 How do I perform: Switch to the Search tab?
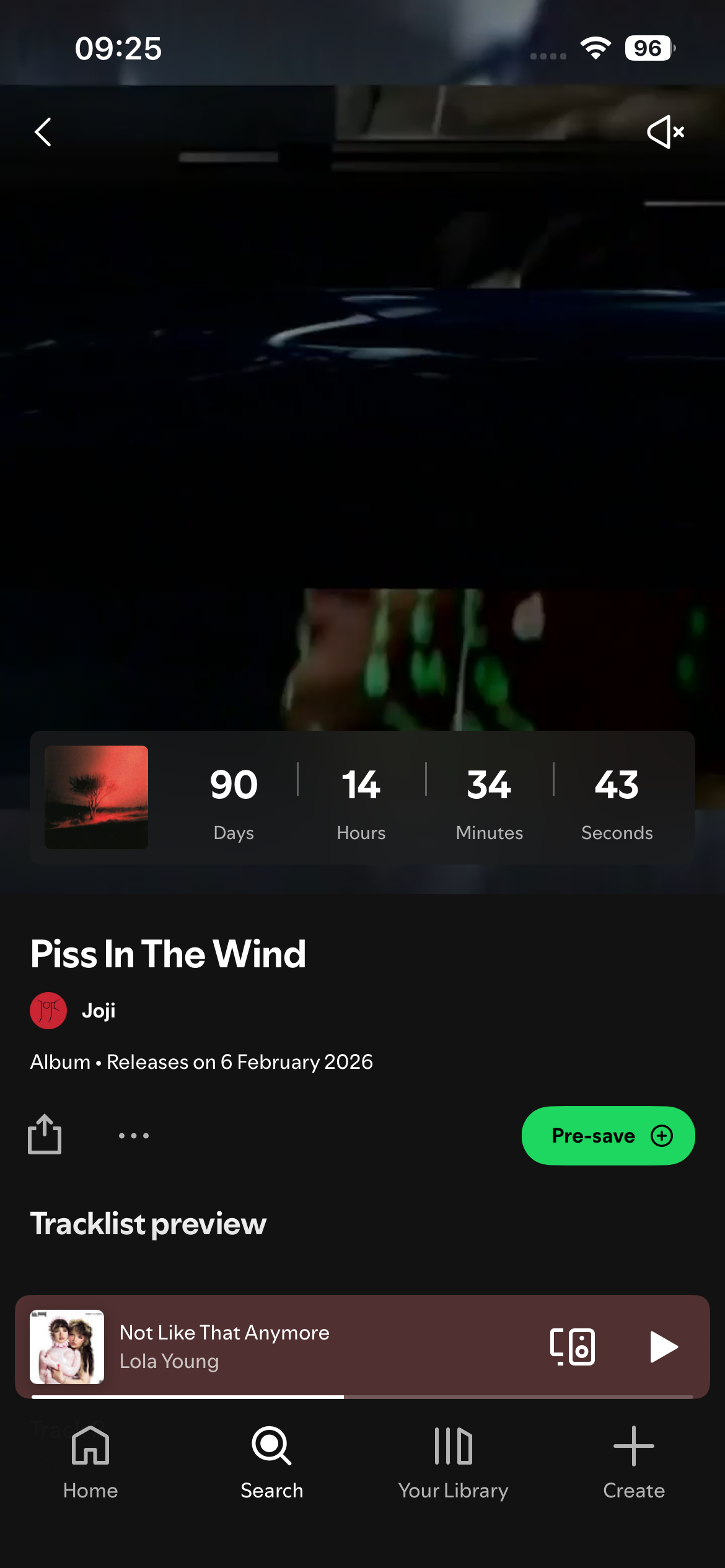[271, 1461]
